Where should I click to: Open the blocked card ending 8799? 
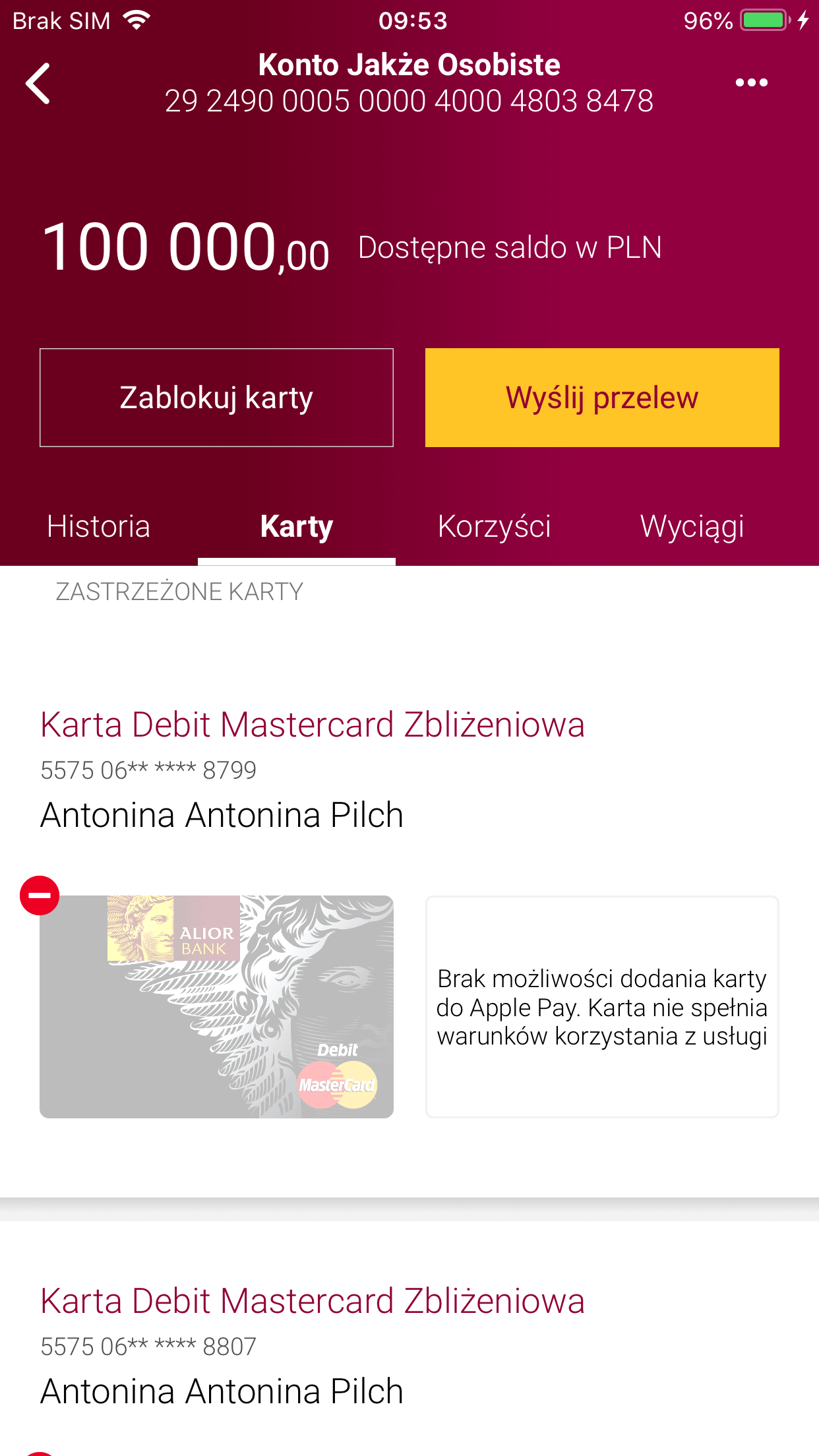(216, 1006)
